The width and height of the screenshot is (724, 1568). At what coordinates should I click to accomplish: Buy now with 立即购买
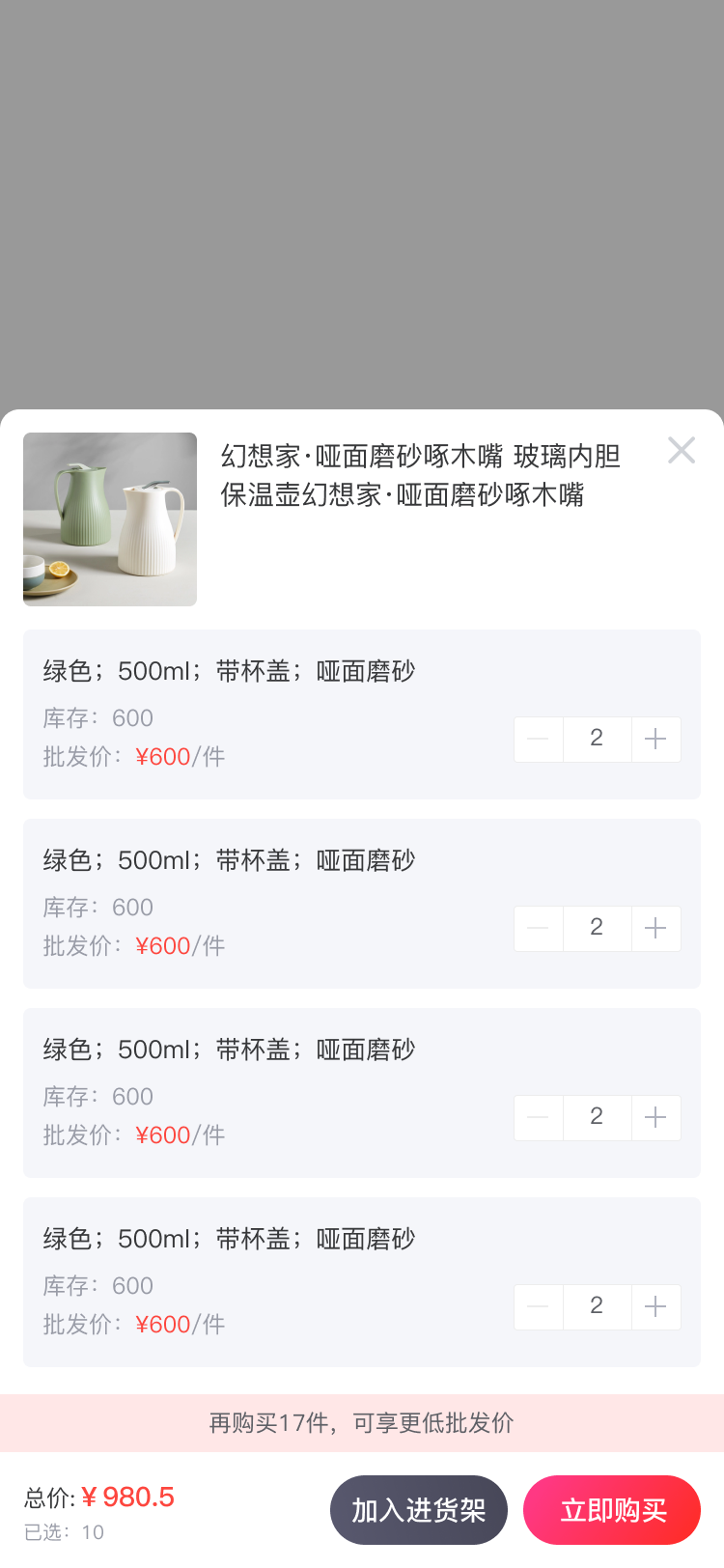(612, 1510)
